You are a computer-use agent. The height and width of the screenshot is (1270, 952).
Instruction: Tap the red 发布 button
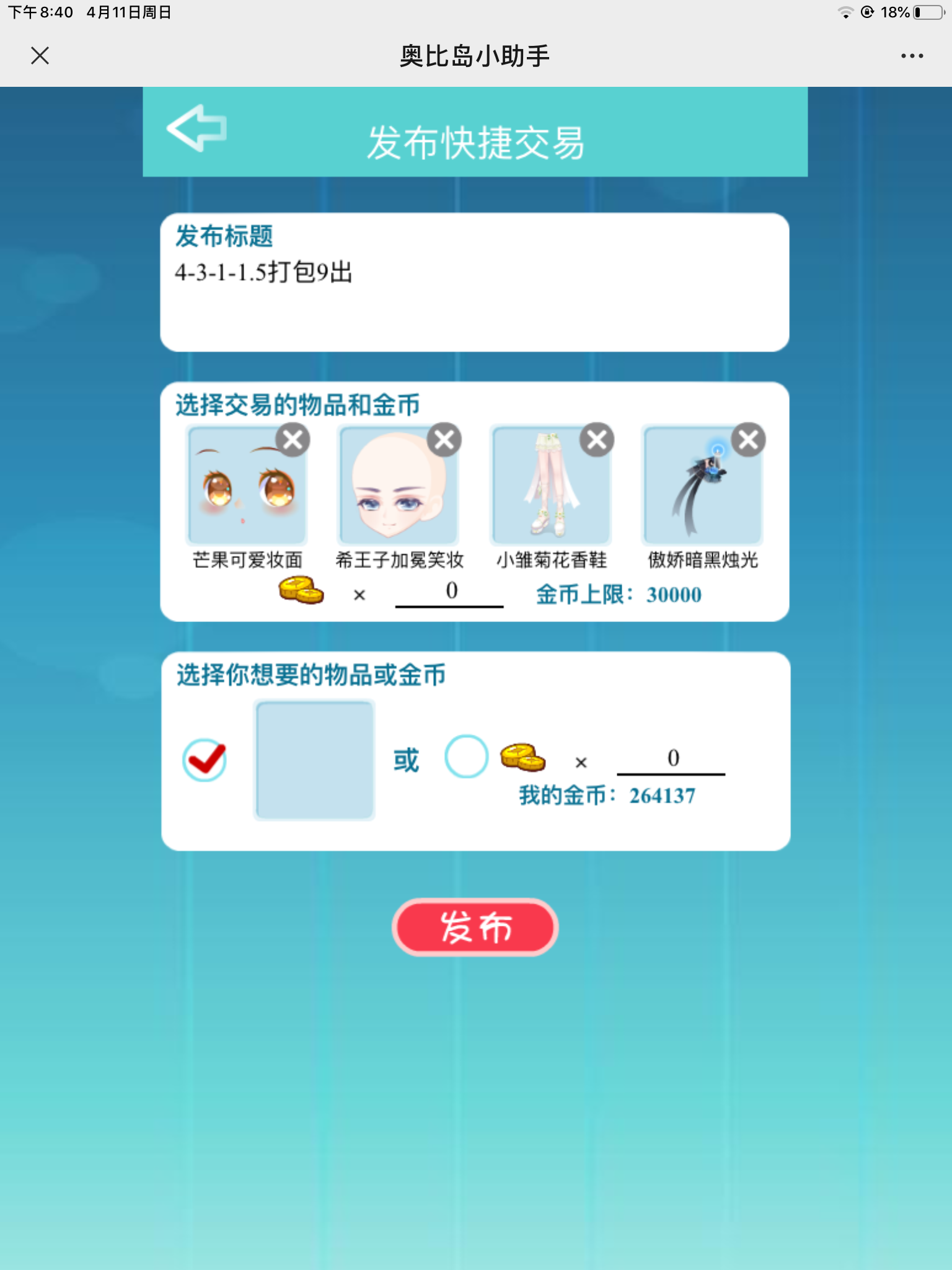coord(475,927)
